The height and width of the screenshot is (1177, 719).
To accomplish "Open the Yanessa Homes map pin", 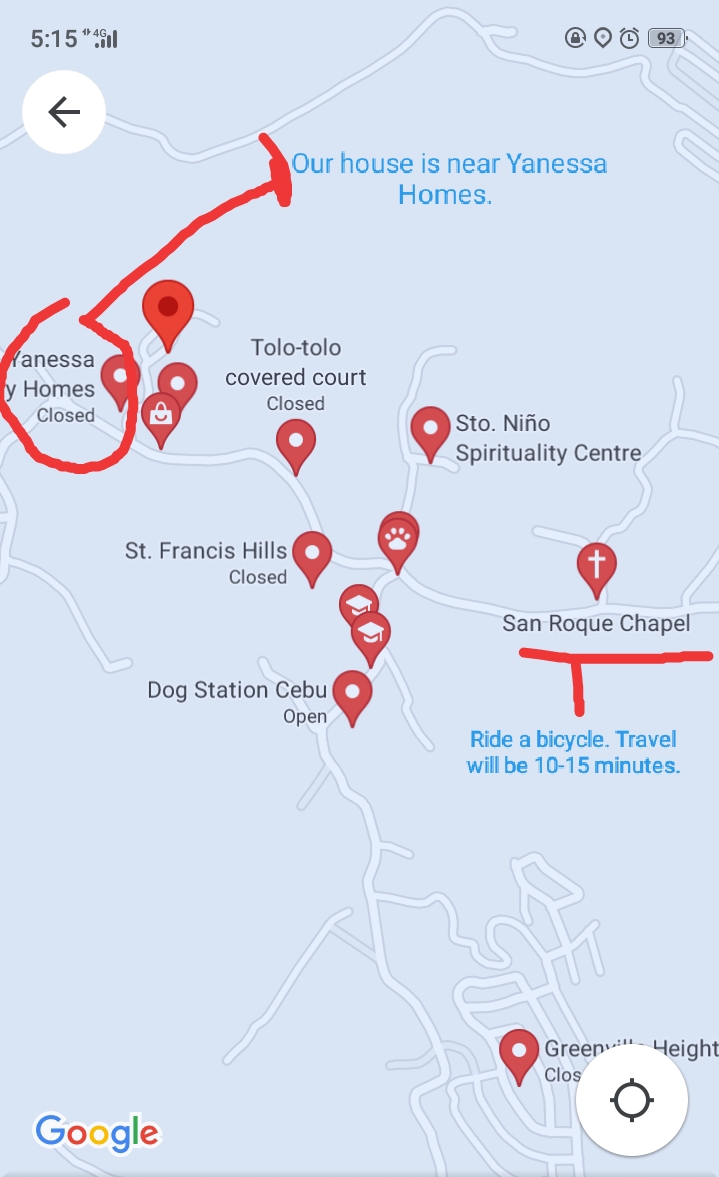I will click(x=121, y=377).
